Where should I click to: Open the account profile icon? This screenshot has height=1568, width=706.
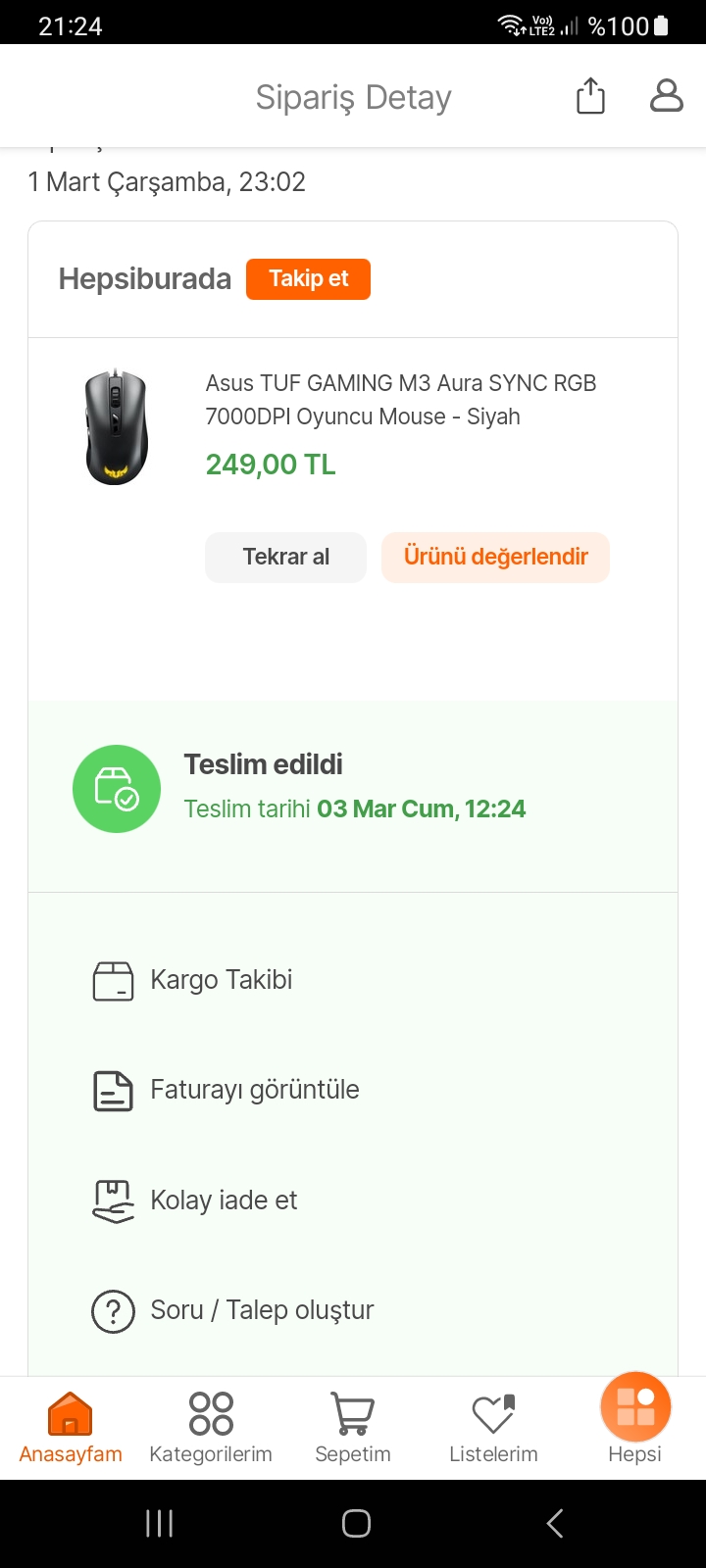[x=666, y=96]
